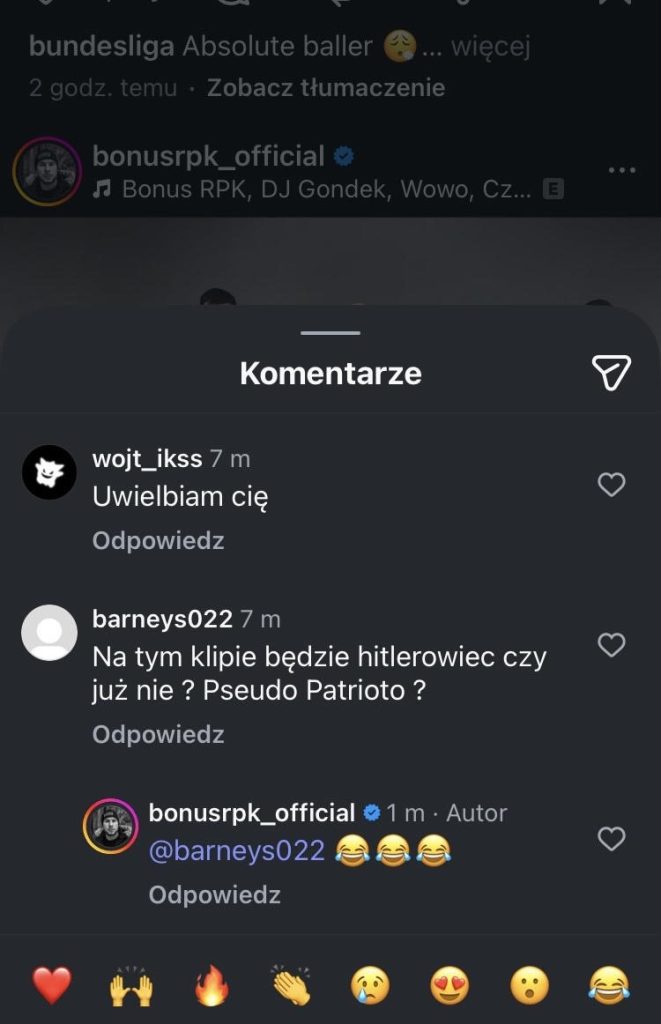Insert the red heart emoji

pos(51,987)
